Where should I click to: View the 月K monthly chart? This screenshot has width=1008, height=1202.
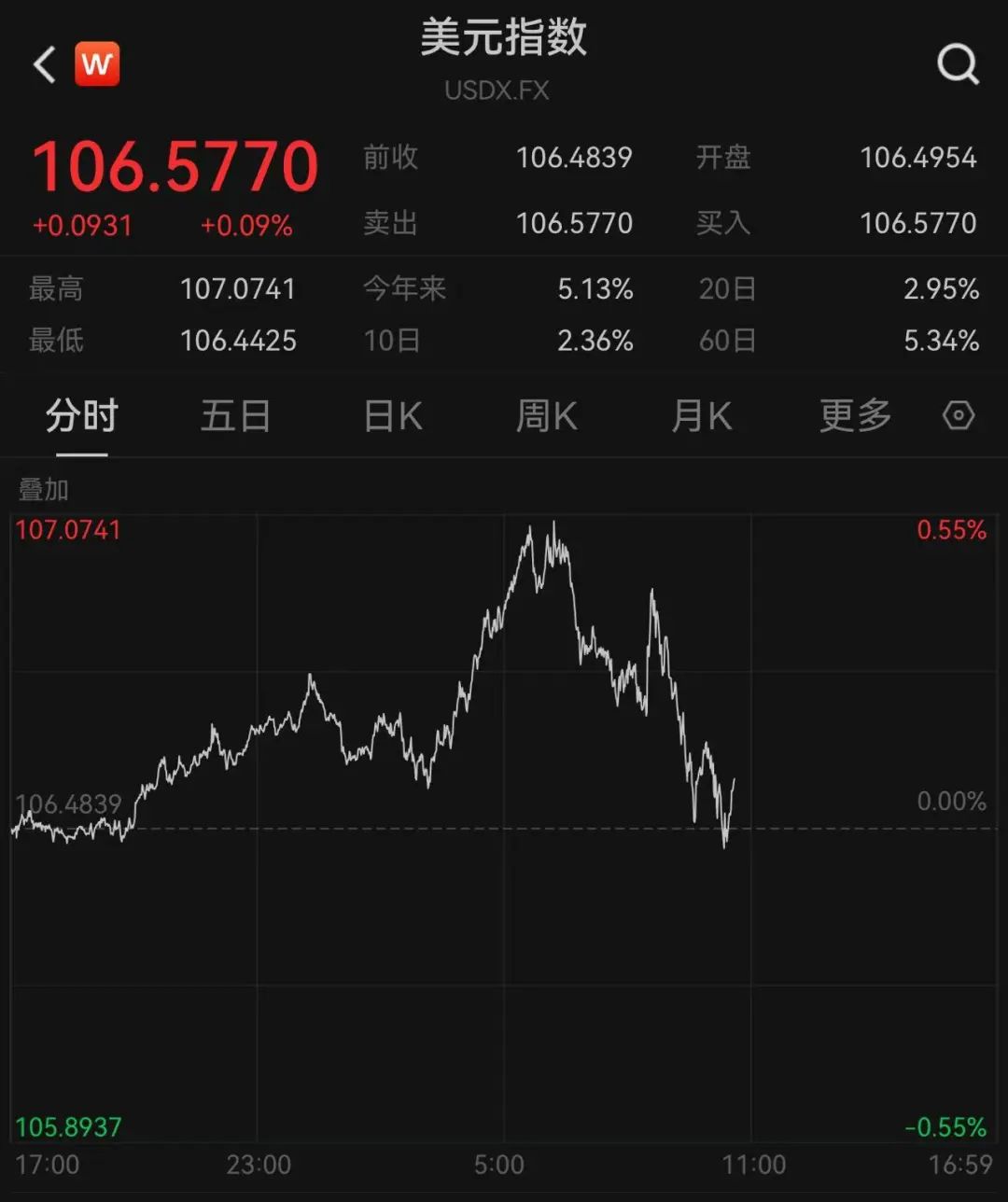pos(701,416)
